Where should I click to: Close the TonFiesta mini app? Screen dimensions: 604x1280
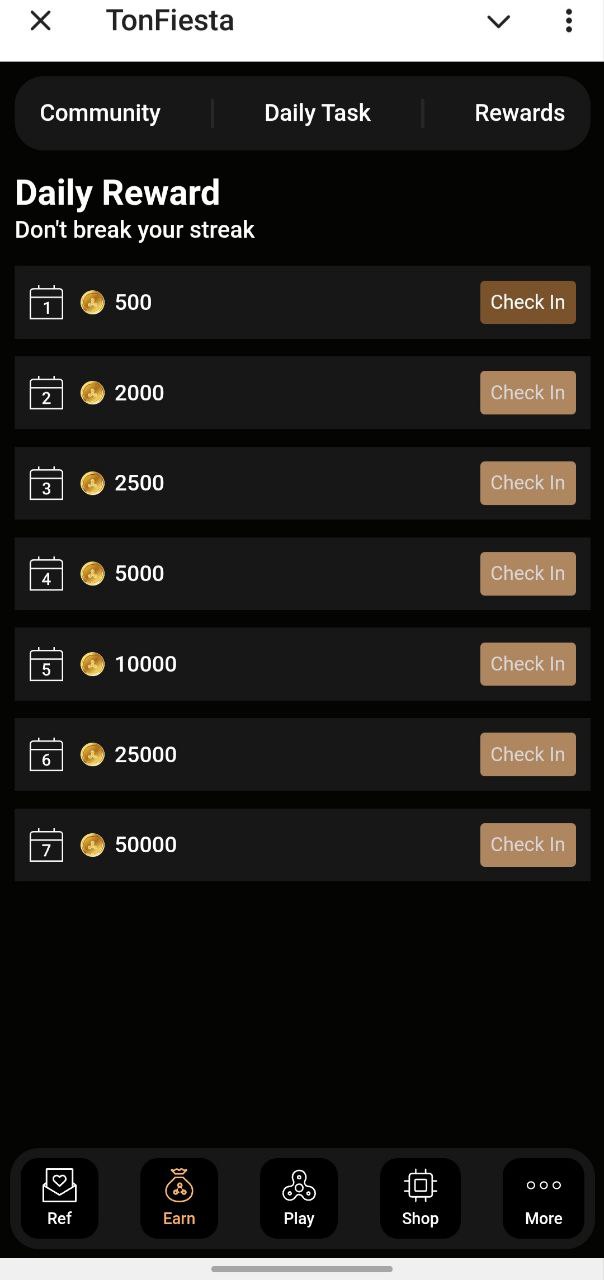(x=40, y=20)
